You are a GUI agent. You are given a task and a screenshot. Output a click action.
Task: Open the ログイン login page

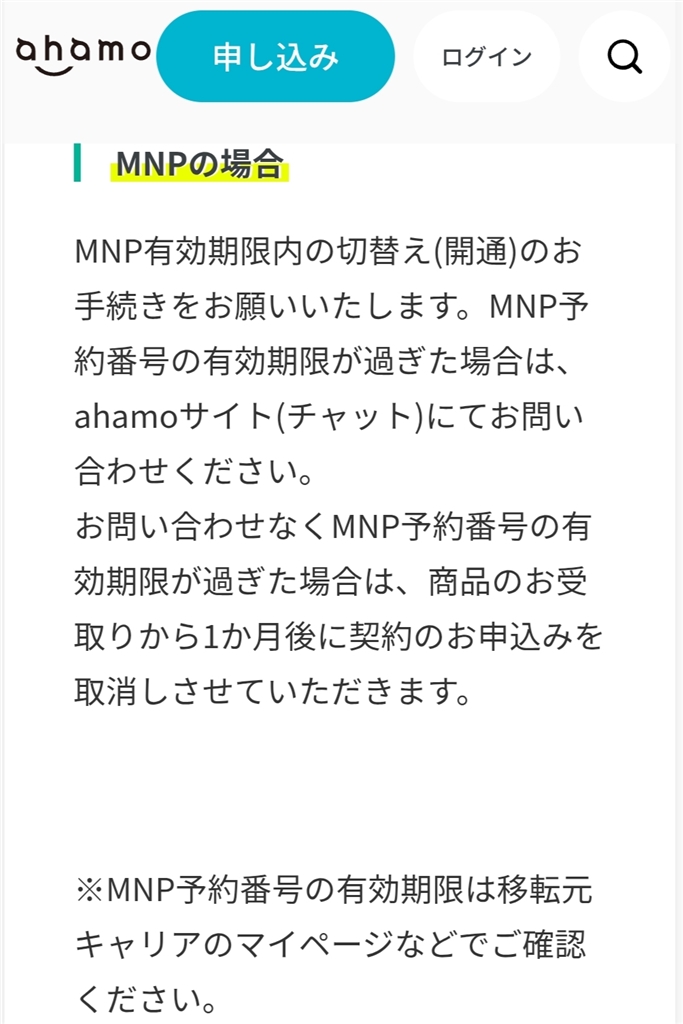[x=487, y=57]
